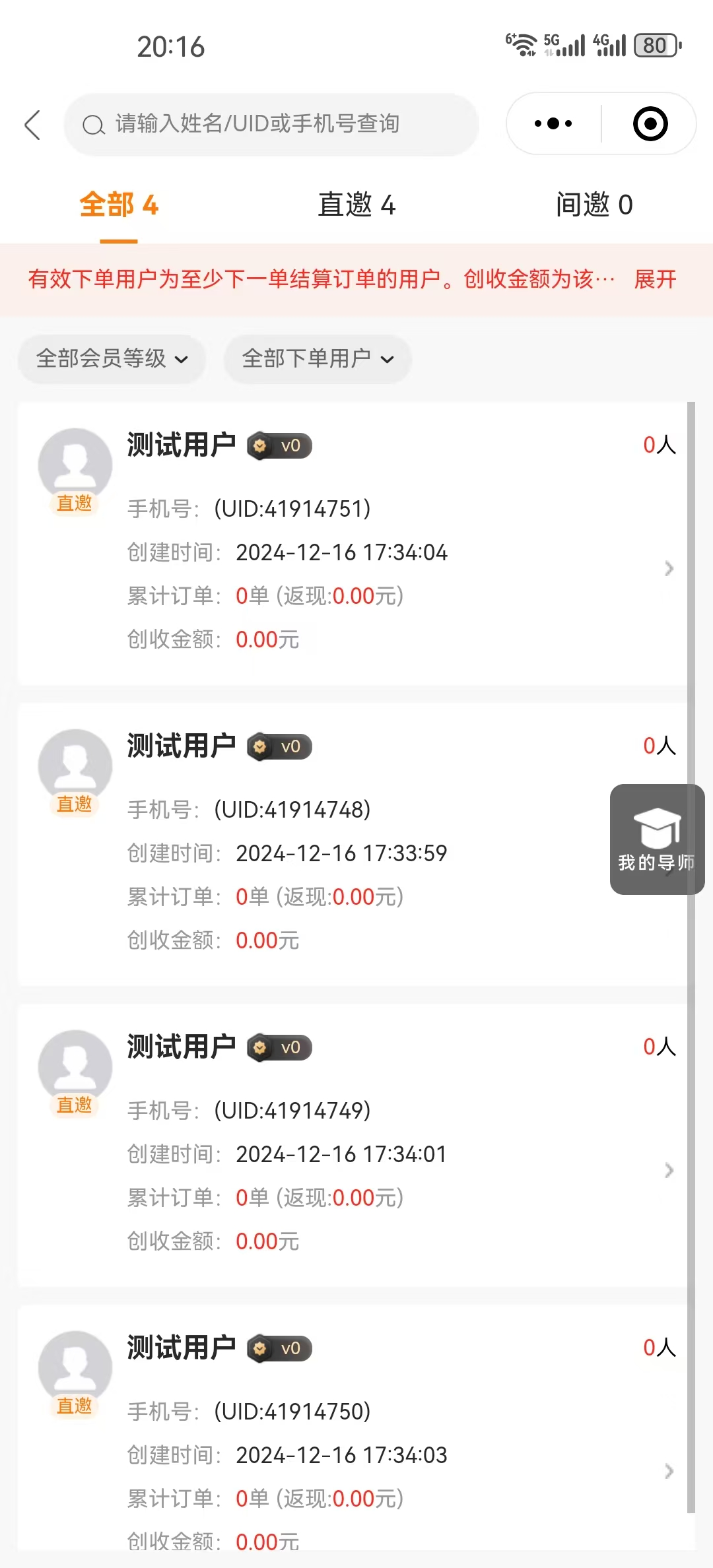Expand the notice with 展开
This screenshot has width=713, height=1568.
655,279
